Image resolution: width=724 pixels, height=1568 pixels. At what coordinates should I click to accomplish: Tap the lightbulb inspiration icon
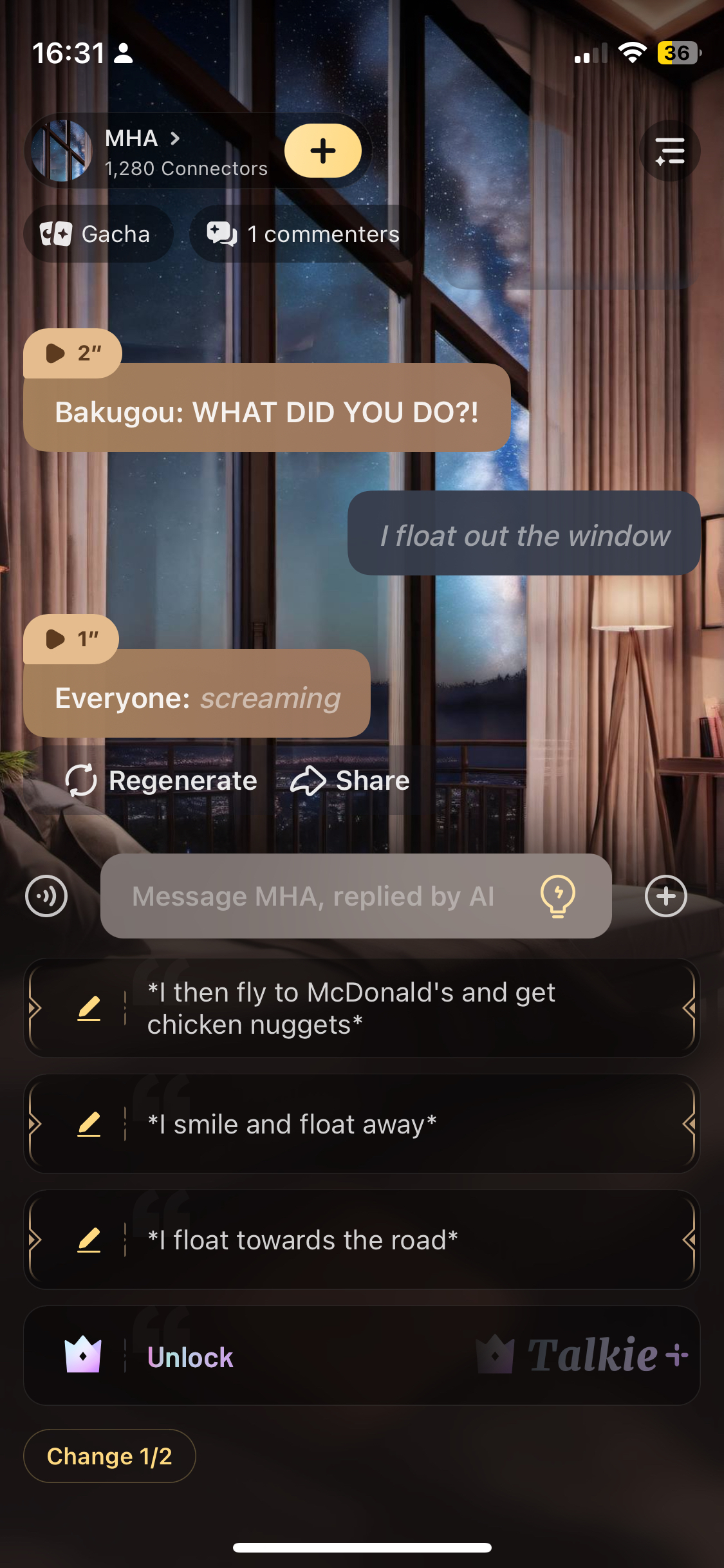pos(557,896)
